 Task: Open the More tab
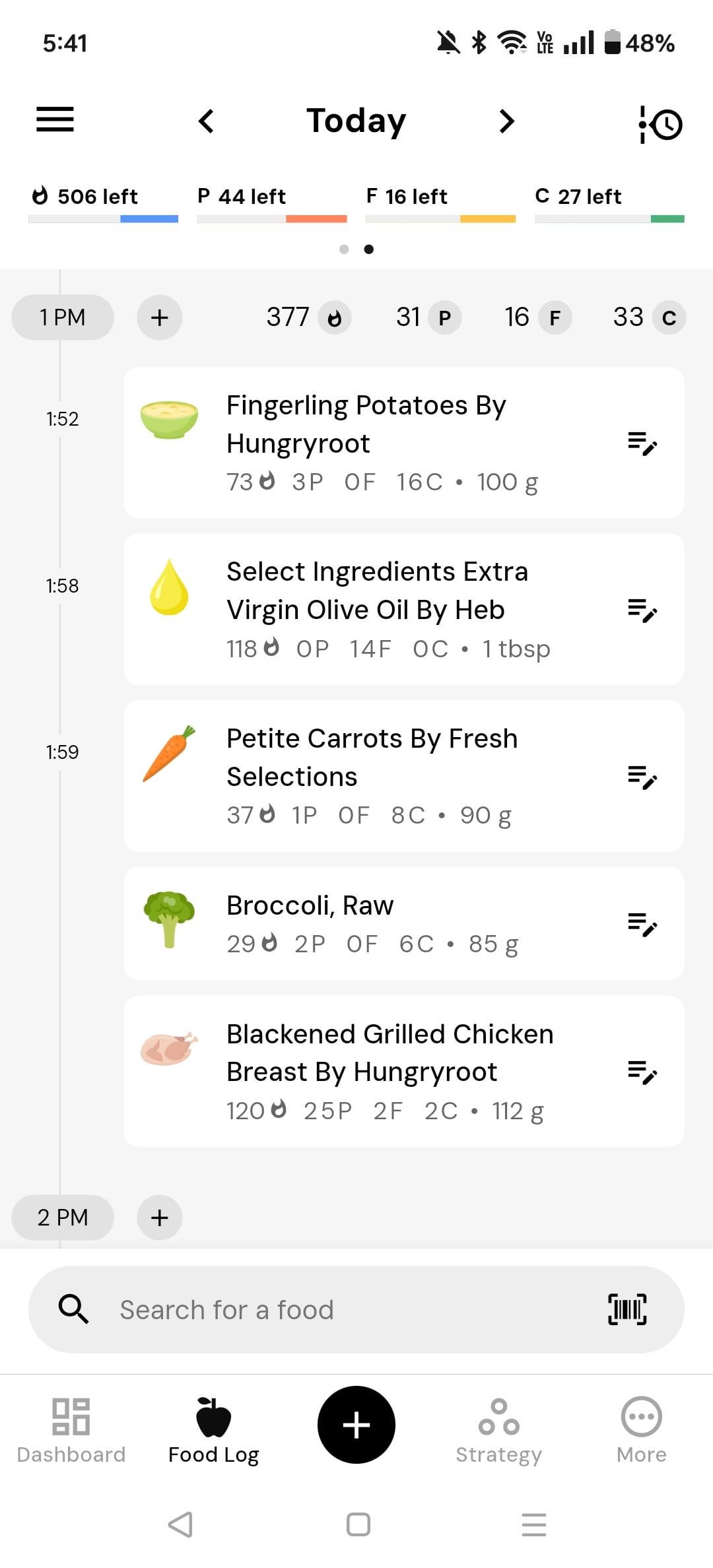click(x=642, y=1431)
